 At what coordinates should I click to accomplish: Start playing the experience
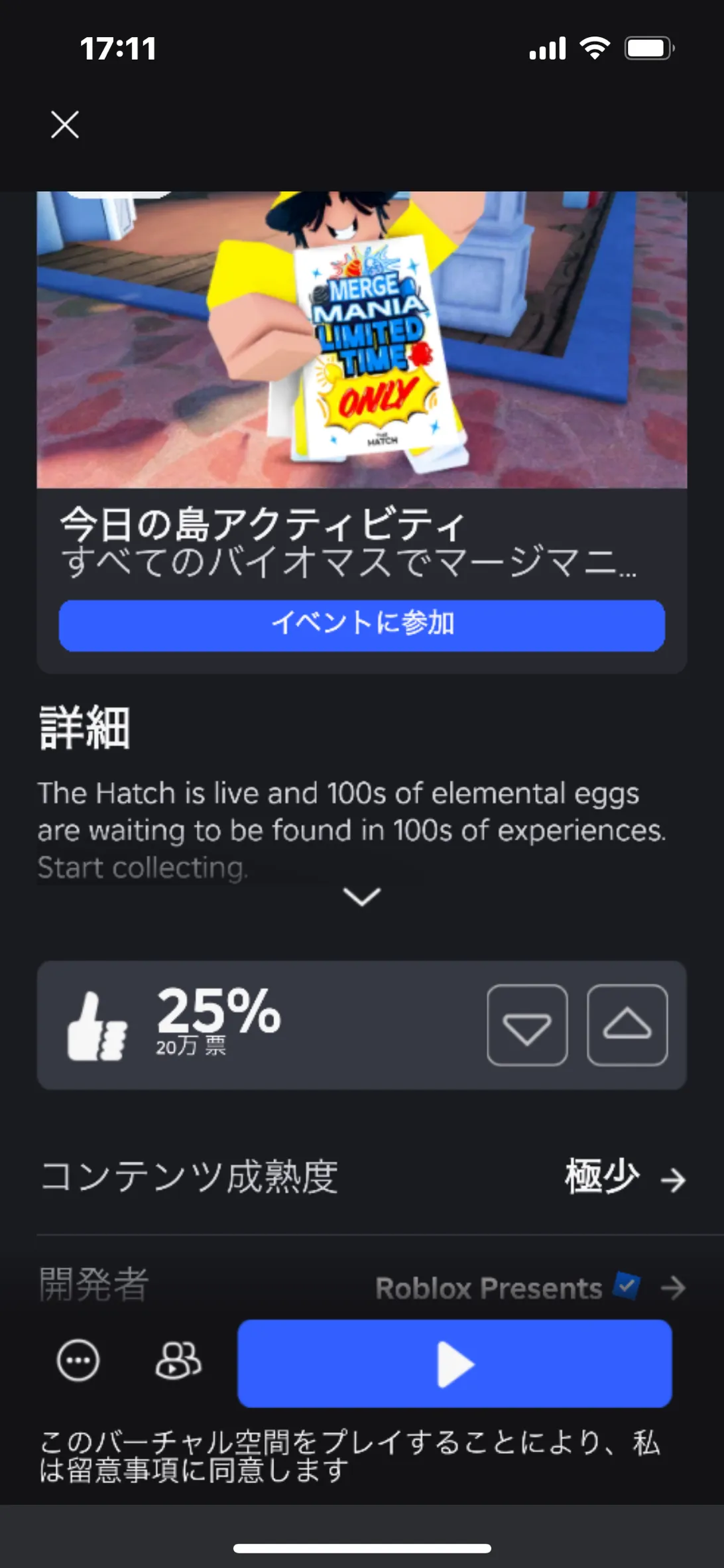coord(455,1363)
